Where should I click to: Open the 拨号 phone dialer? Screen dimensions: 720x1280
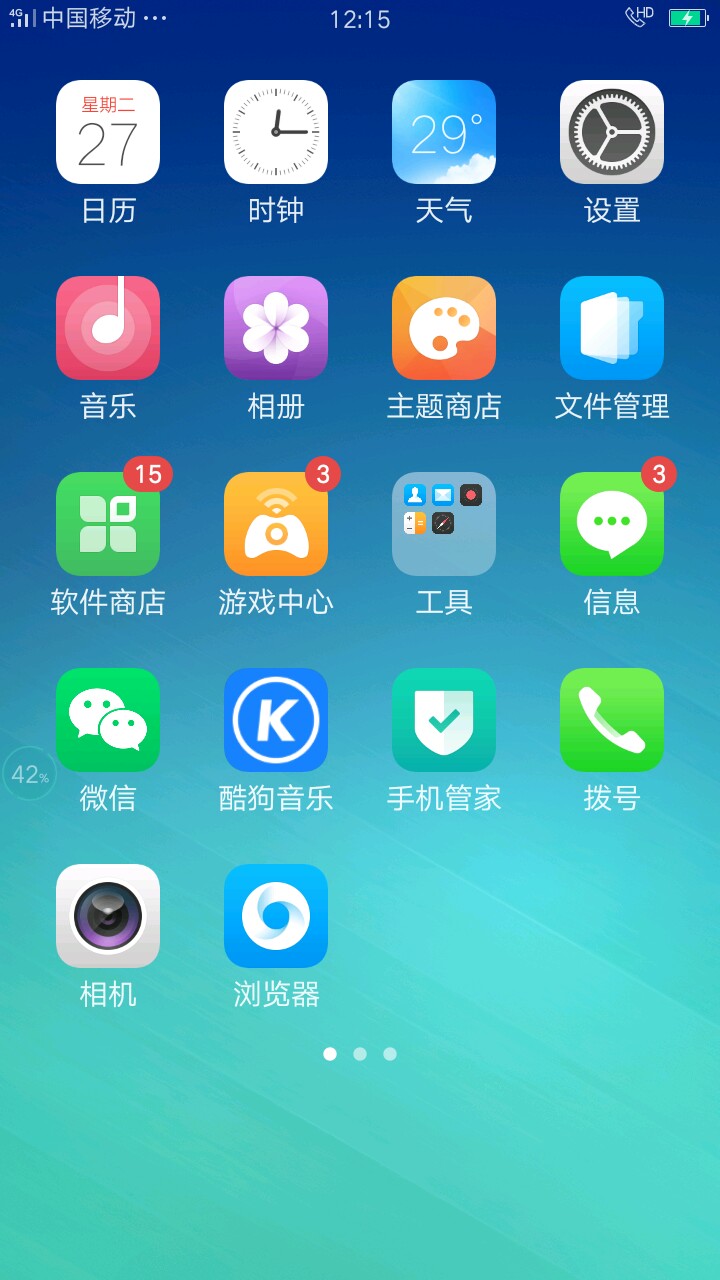[612, 721]
